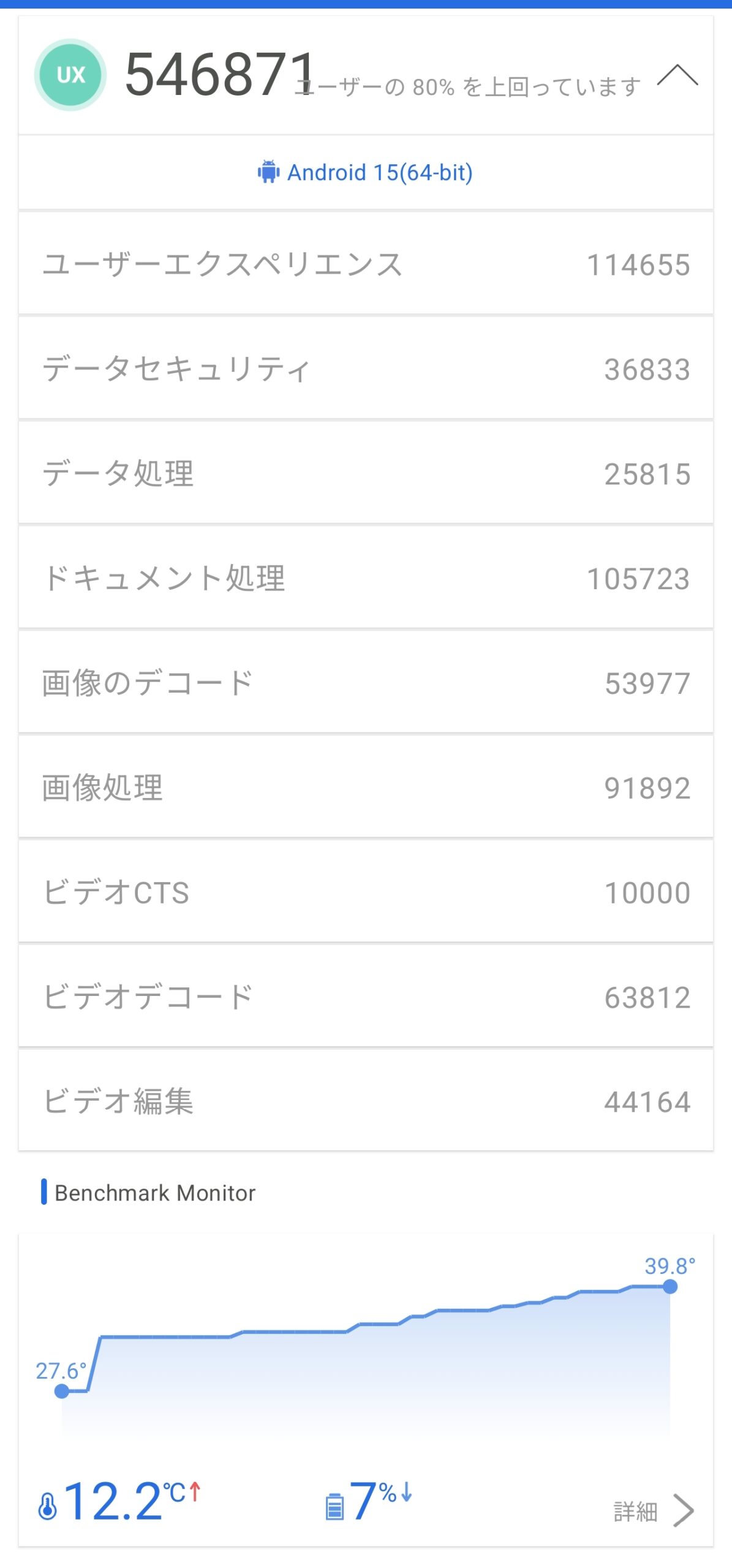This screenshot has height=1568, width=732.
Task: Open the 詳細 details link
Action: (653, 1511)
